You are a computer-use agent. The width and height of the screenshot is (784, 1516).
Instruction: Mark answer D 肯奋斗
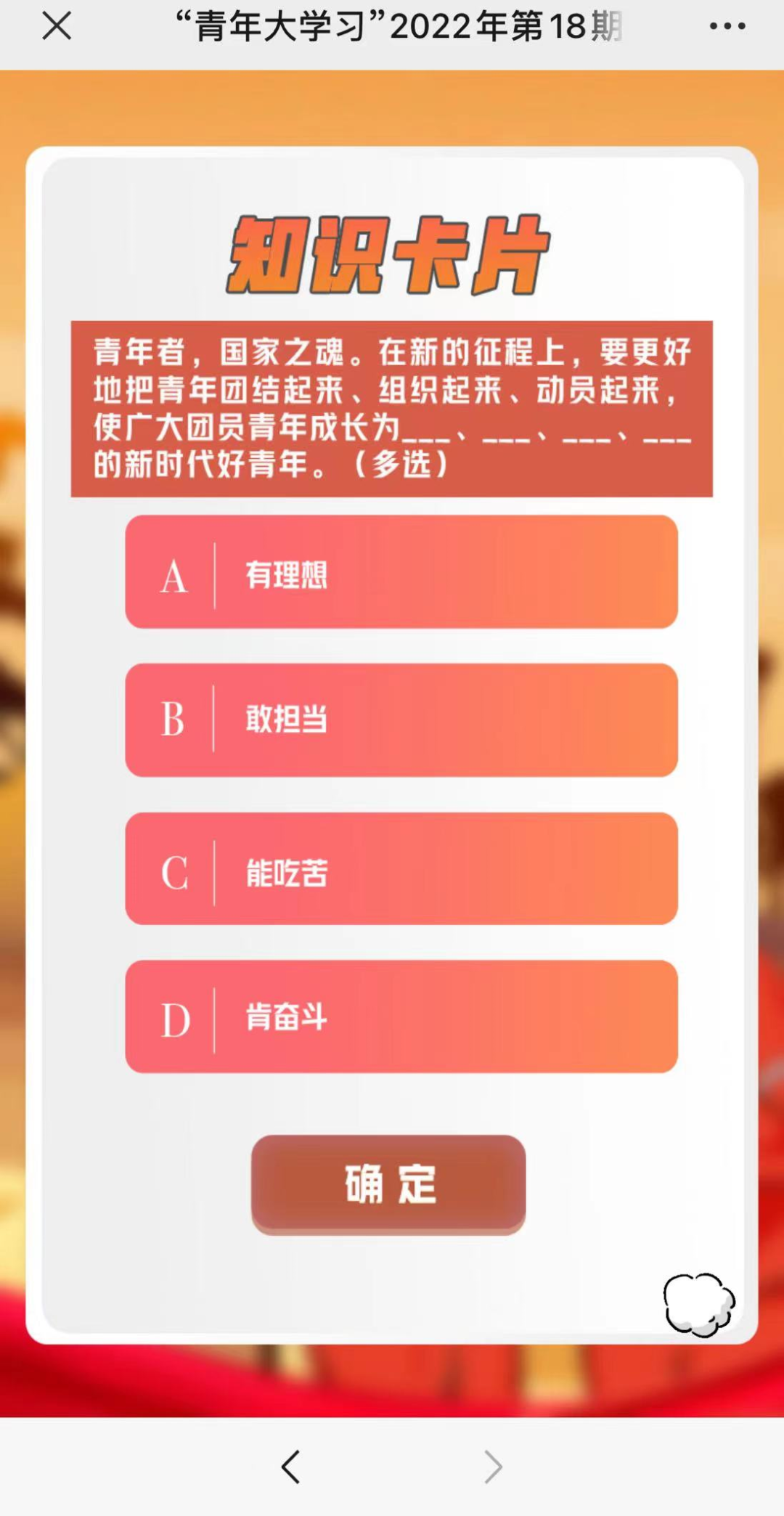401,1016
